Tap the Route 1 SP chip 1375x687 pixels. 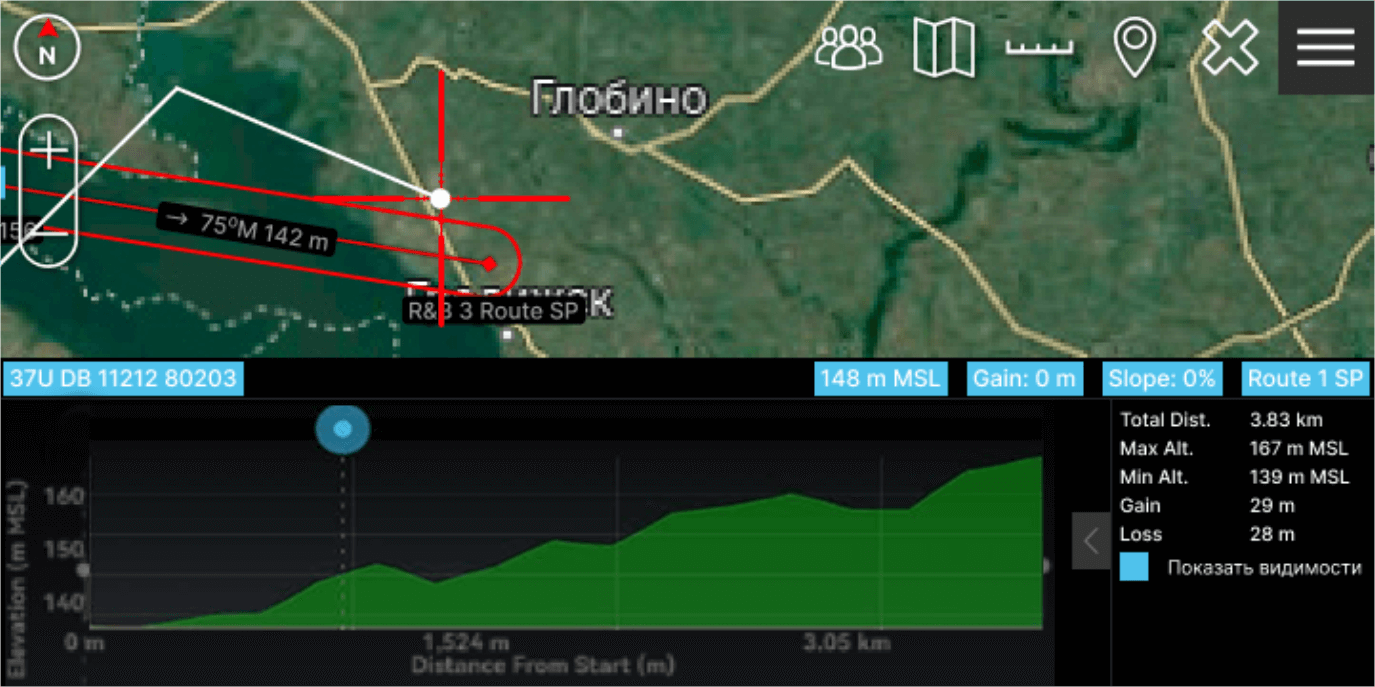coord(1304,379)
